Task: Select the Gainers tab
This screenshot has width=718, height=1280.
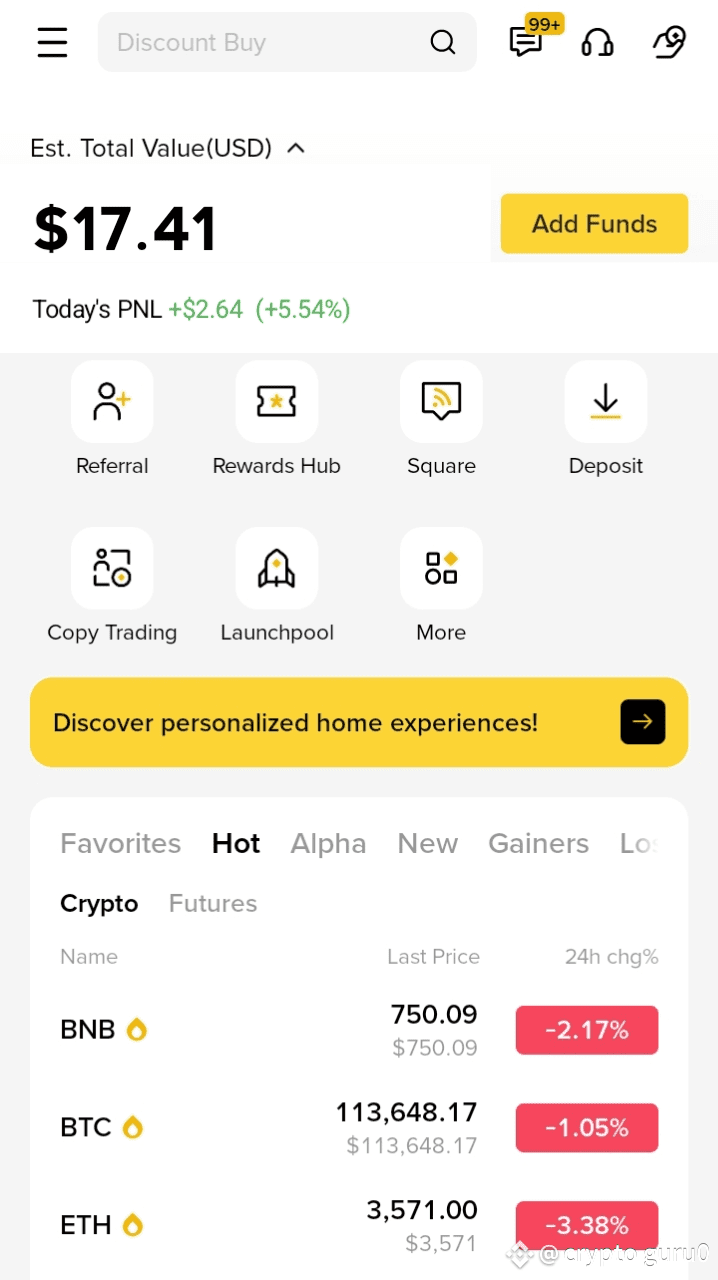Action: [x=538, y=843]
